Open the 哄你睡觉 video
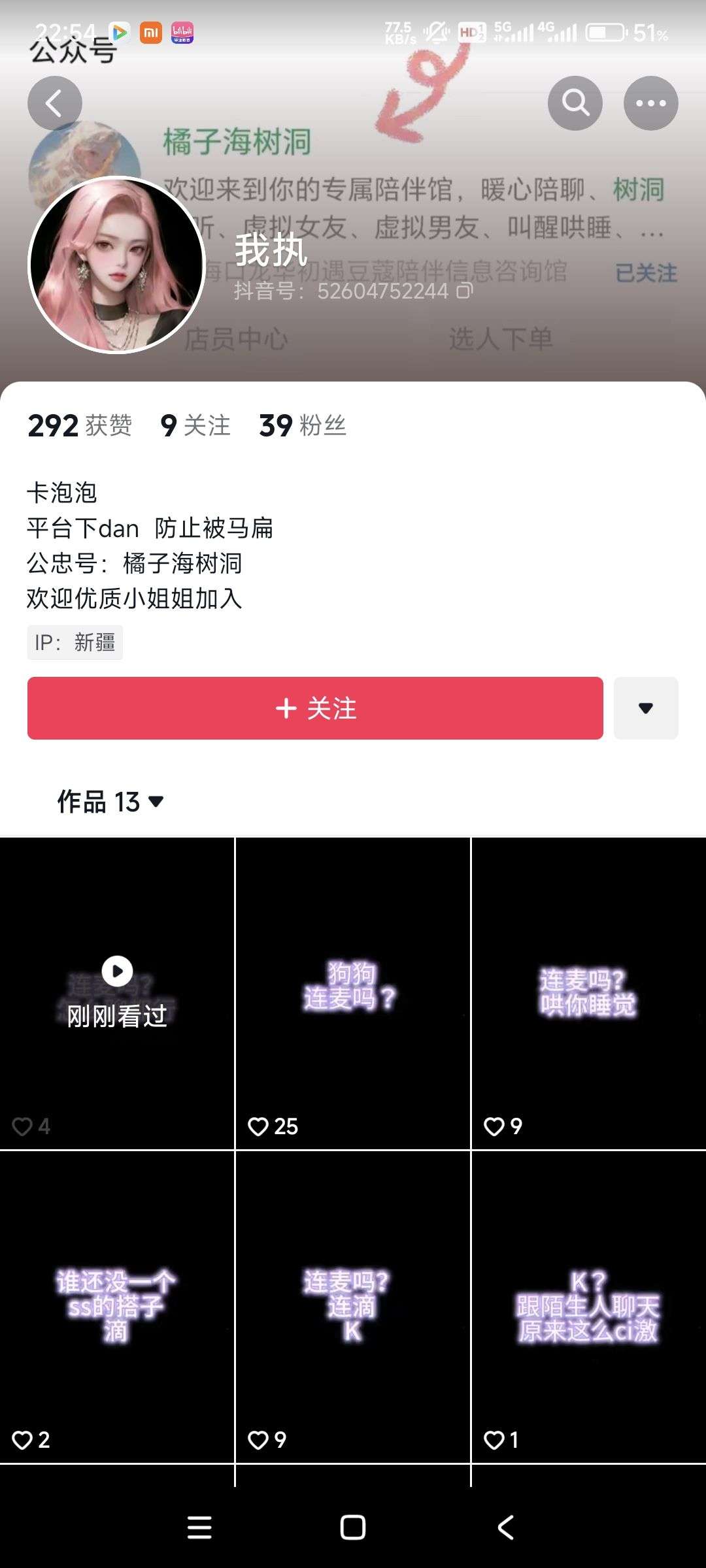Viewport: 706px width, 1568px height. (x=588, y=993)
